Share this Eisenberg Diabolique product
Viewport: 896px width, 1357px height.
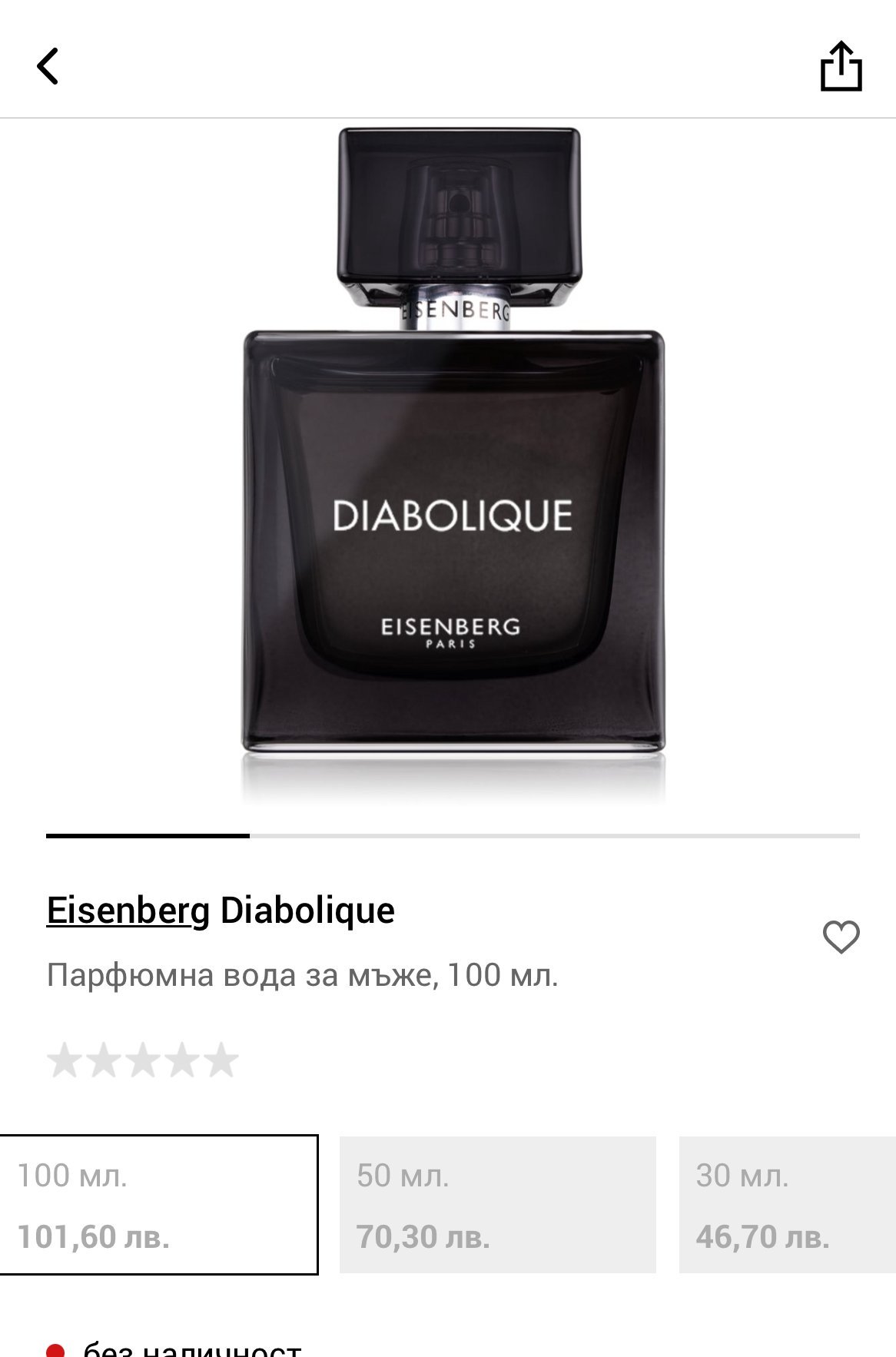tap(841, 66)
